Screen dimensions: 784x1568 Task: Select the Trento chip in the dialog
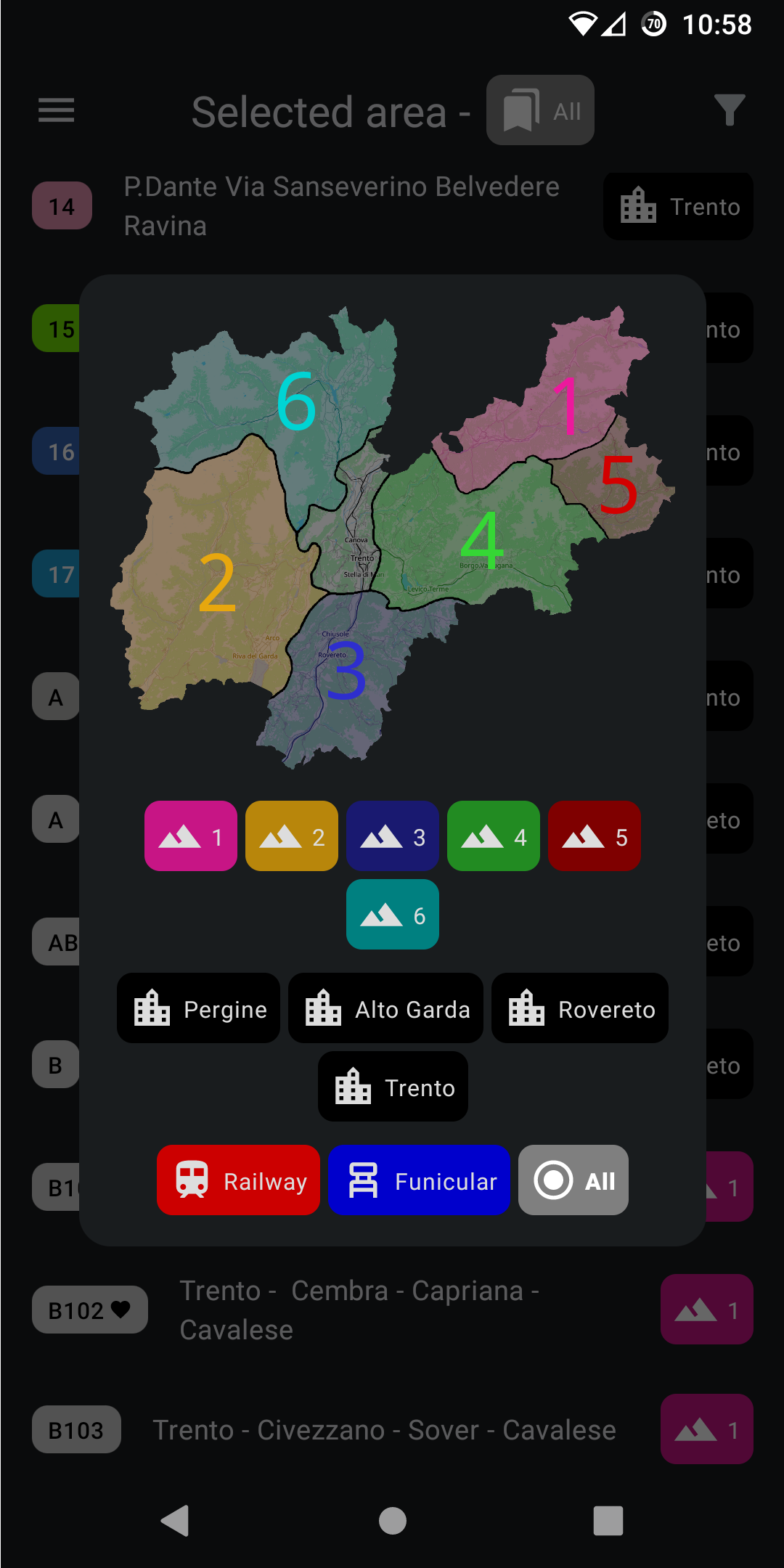click(x=393, y=1087)
